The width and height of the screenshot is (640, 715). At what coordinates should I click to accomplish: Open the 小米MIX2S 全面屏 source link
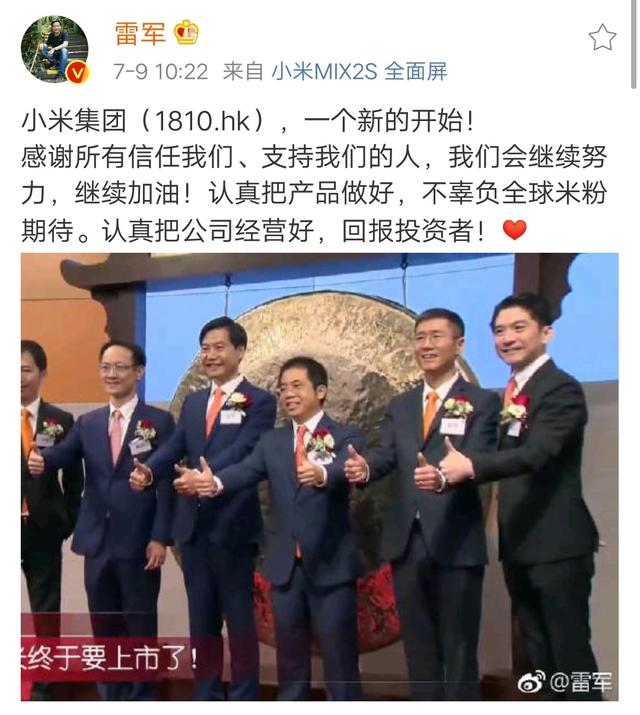[x=360, y=71]
